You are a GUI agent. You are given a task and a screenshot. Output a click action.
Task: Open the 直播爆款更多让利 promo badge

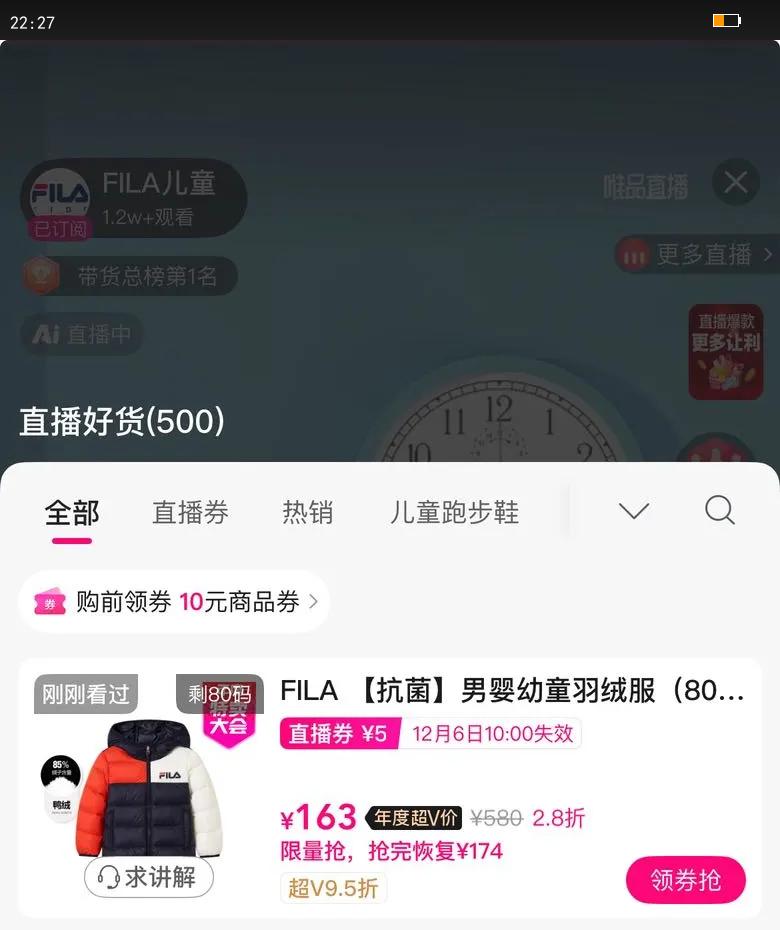727,353
